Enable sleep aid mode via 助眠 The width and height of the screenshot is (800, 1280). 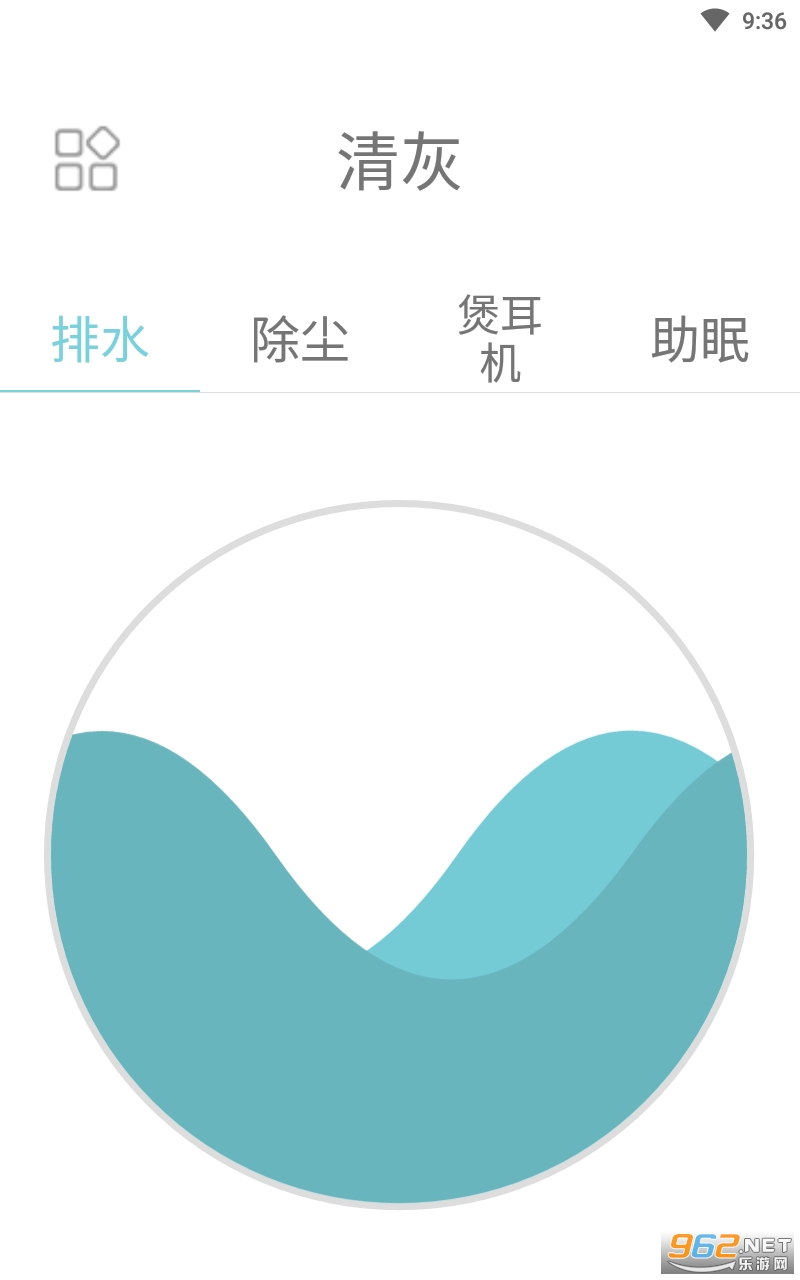tap(700, 340)
